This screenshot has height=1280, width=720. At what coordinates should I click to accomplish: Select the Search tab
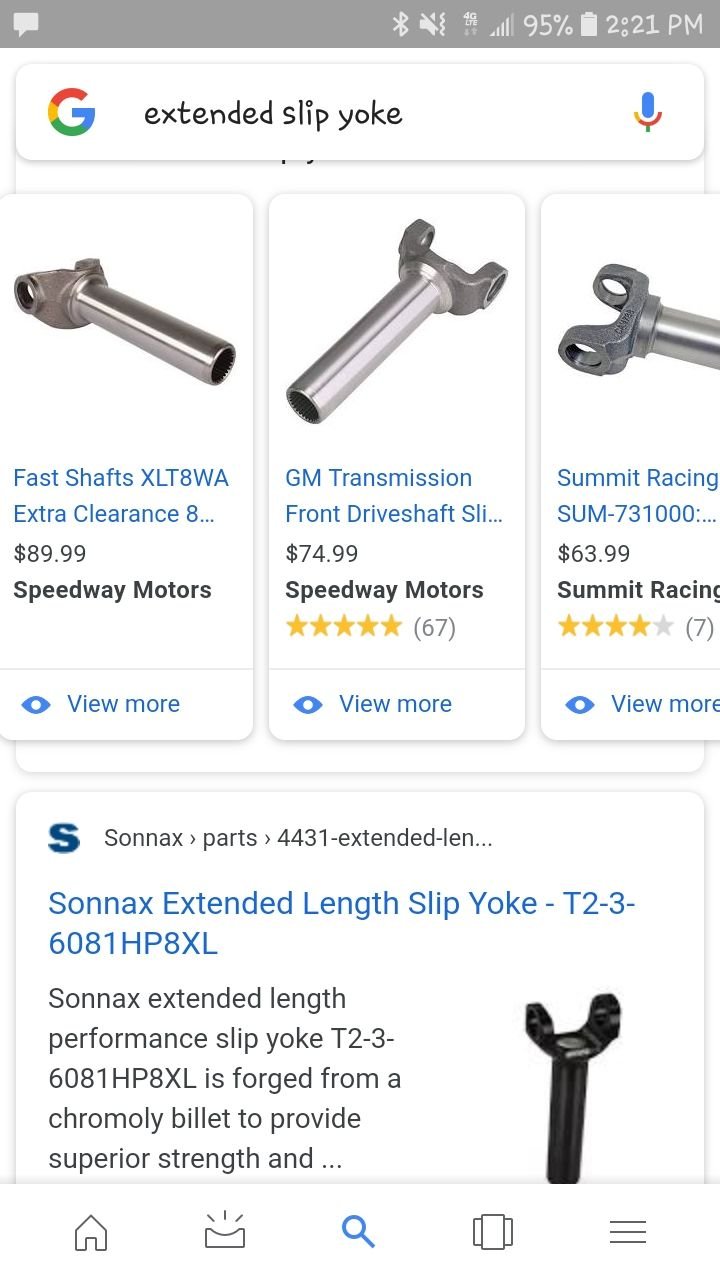click(359, 1232)
